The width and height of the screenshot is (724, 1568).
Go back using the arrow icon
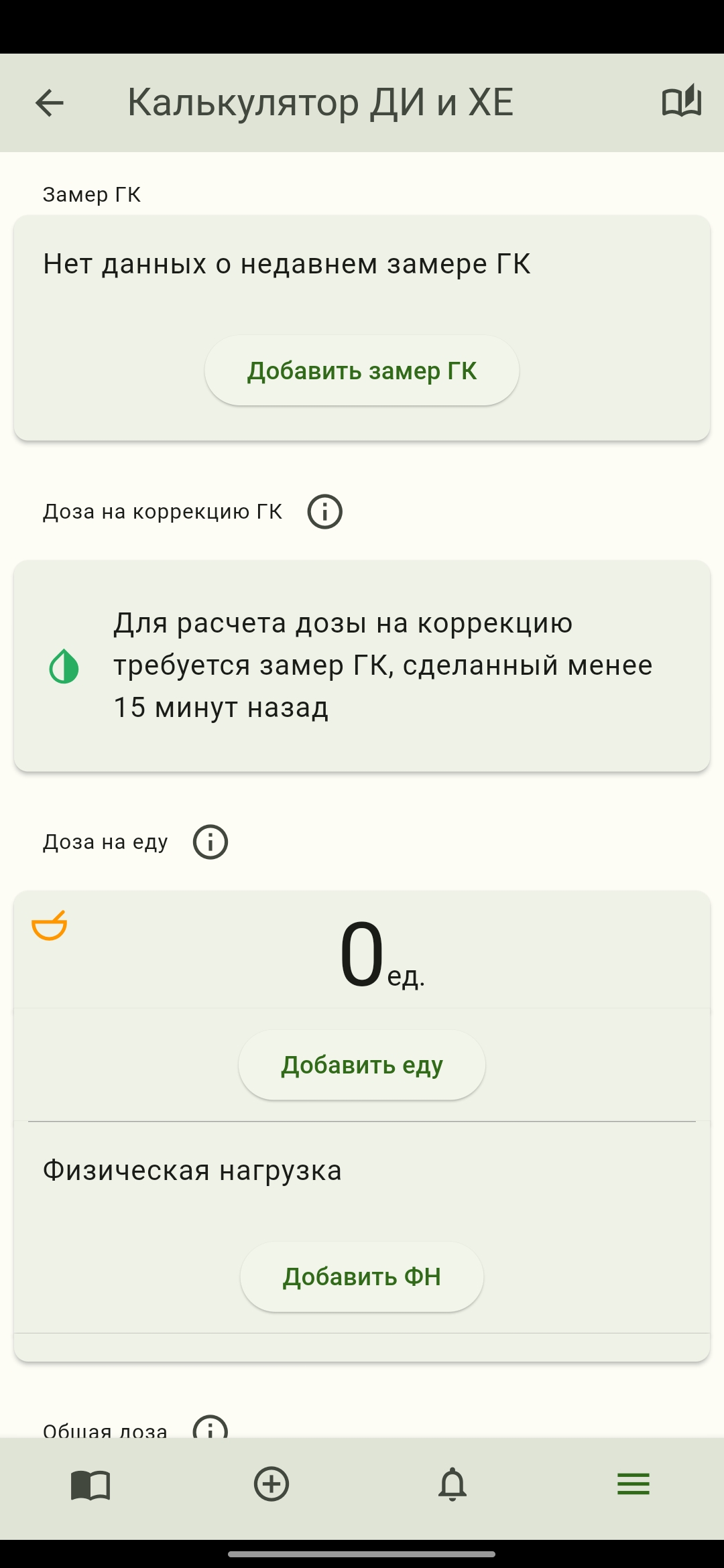(49, 103)
